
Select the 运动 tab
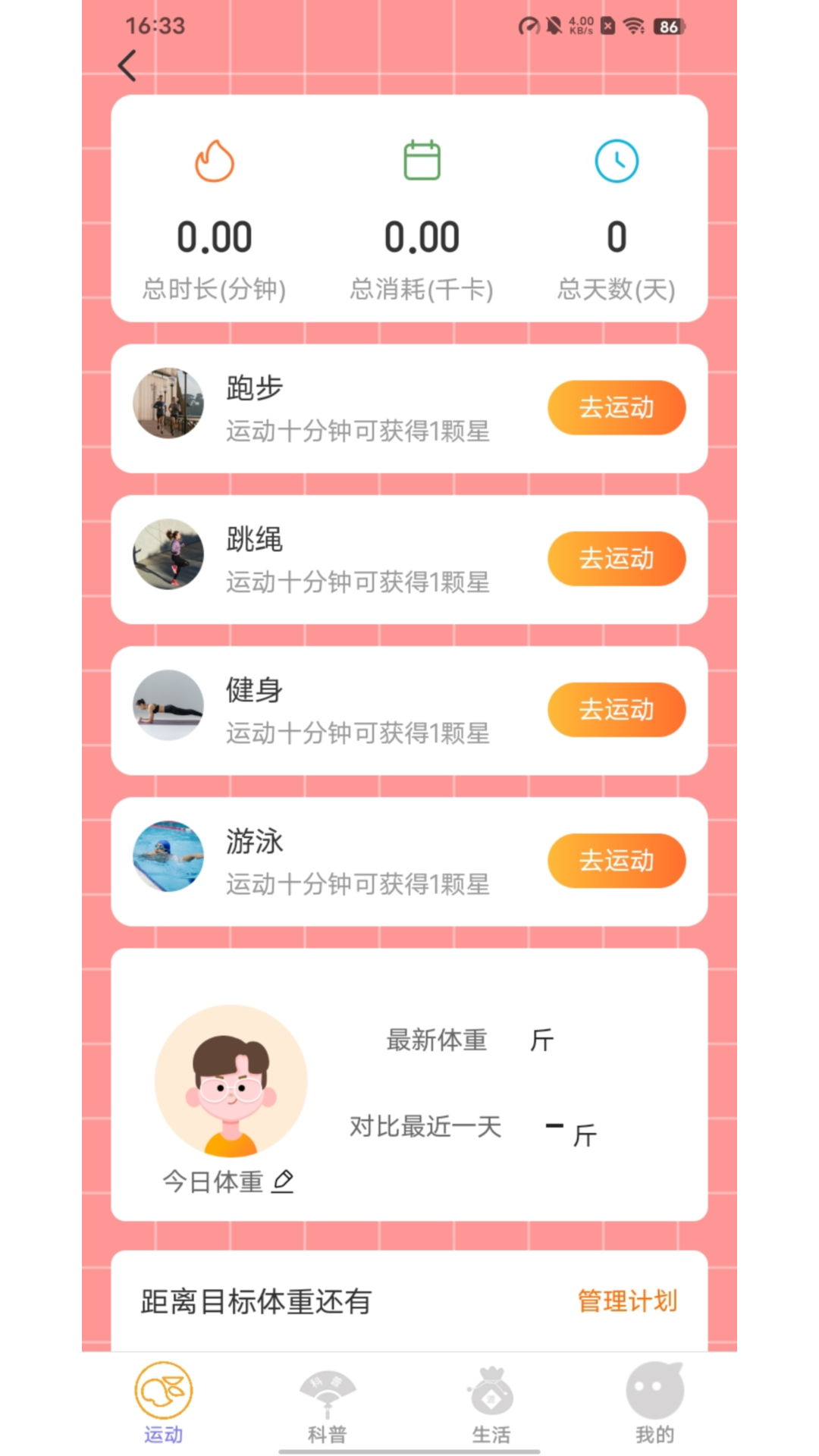[x=163, y=1401]
